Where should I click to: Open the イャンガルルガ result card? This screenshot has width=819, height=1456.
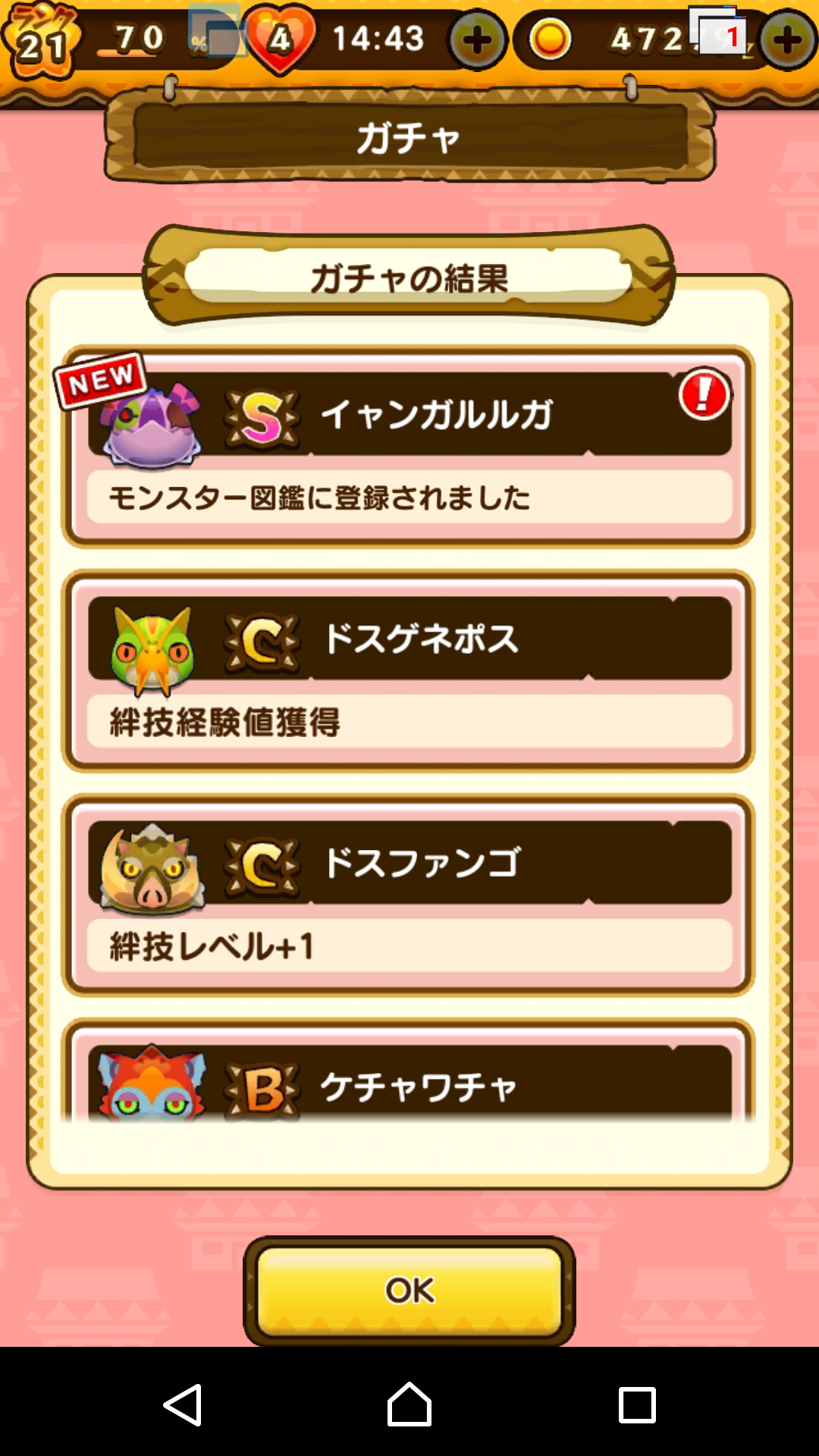(408, 447)
